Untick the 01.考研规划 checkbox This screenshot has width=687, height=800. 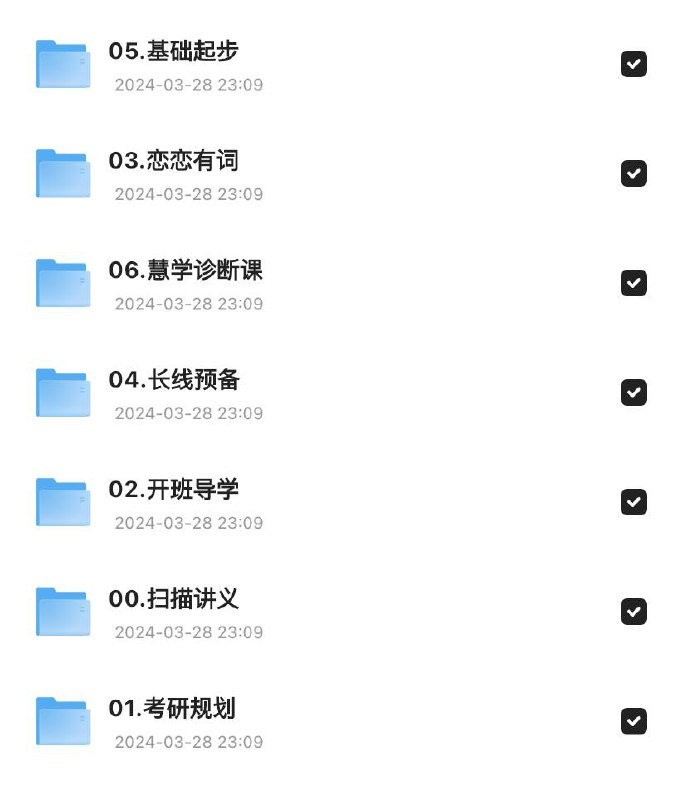tap(633, 721)
